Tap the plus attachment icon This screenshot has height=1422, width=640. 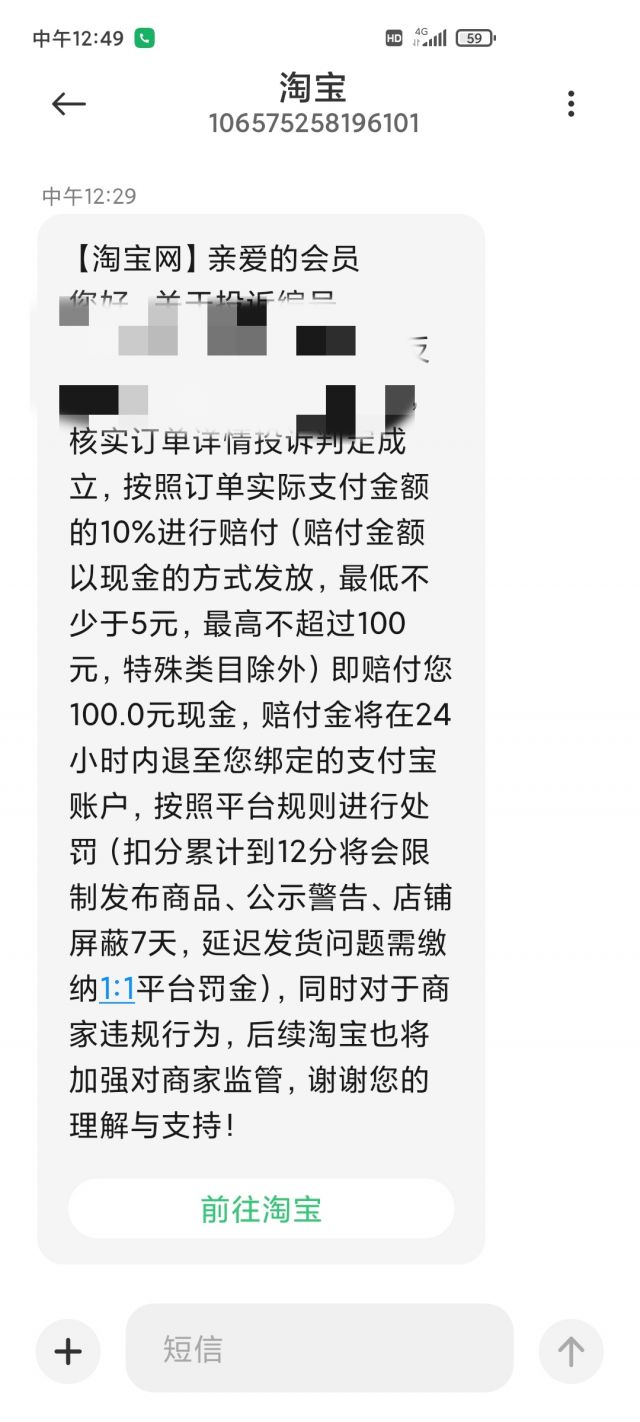(x=68, y=1352)
